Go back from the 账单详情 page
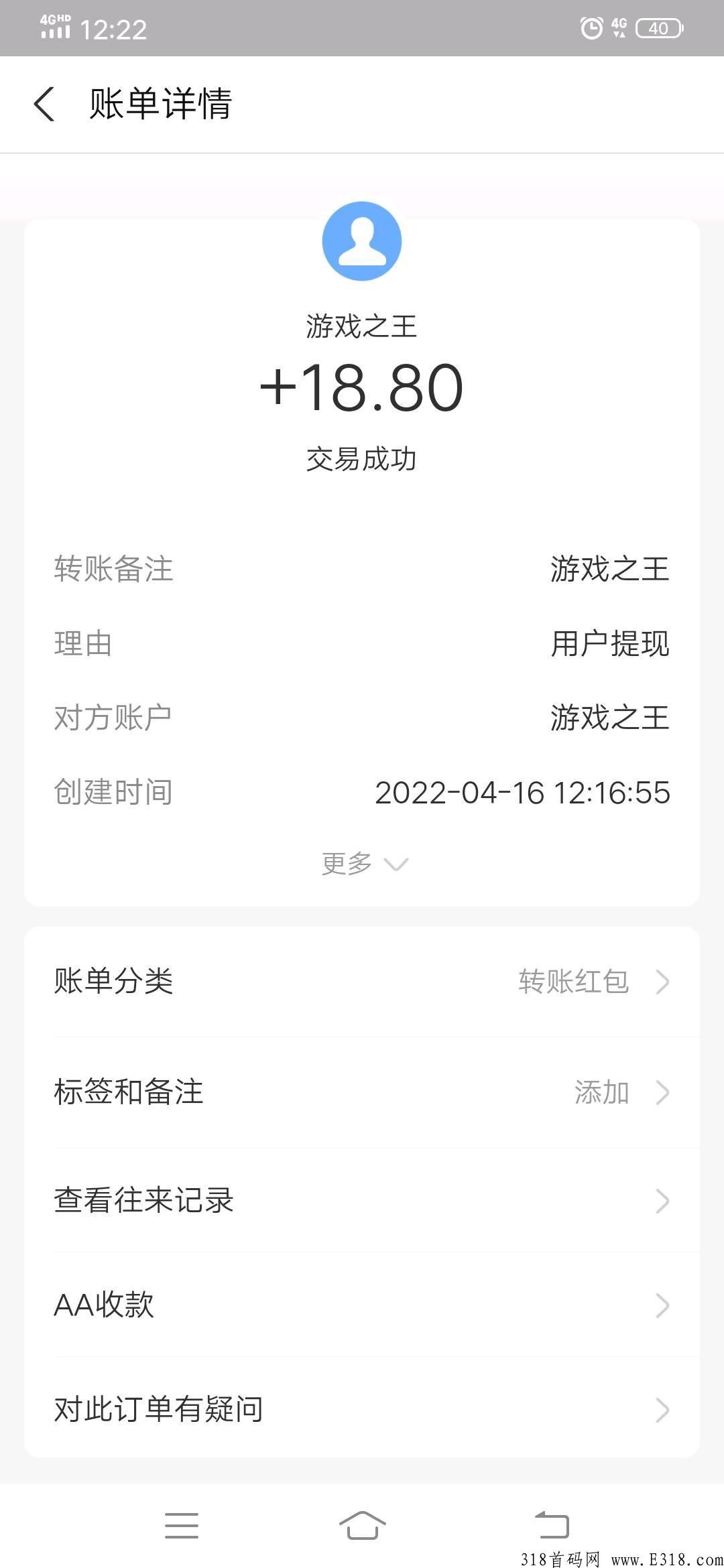 coord(44,105)
